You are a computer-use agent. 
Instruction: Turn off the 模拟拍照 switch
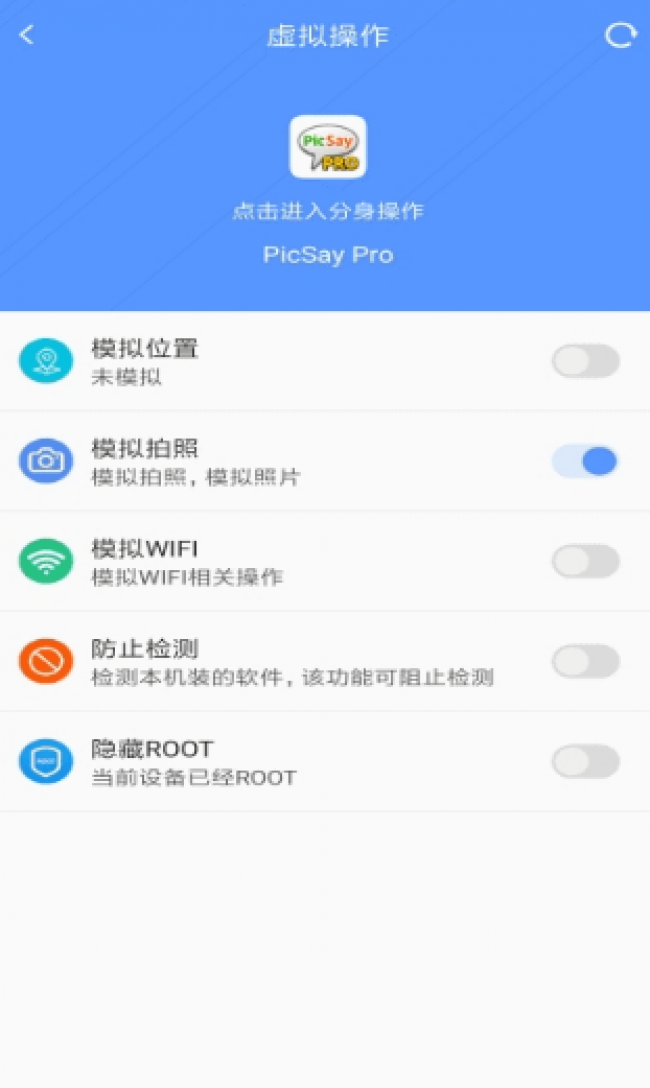point(585,461)
